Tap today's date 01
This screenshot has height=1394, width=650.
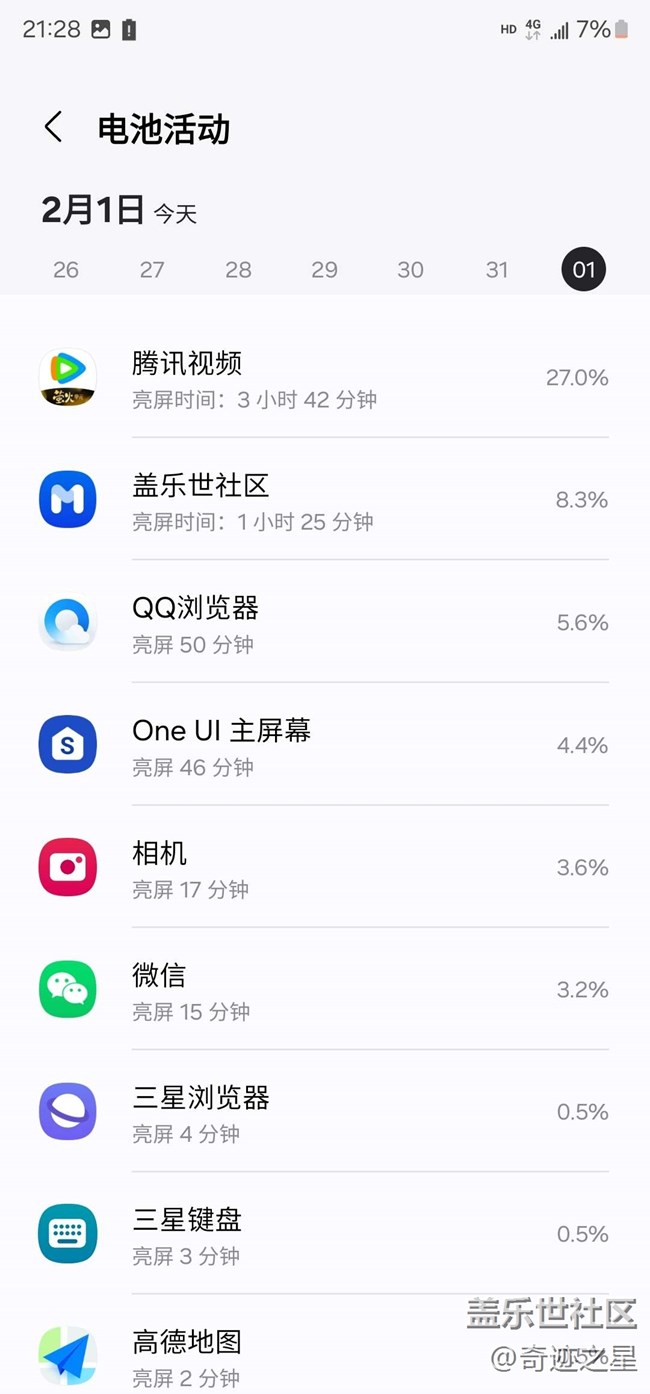pos(583,269)
